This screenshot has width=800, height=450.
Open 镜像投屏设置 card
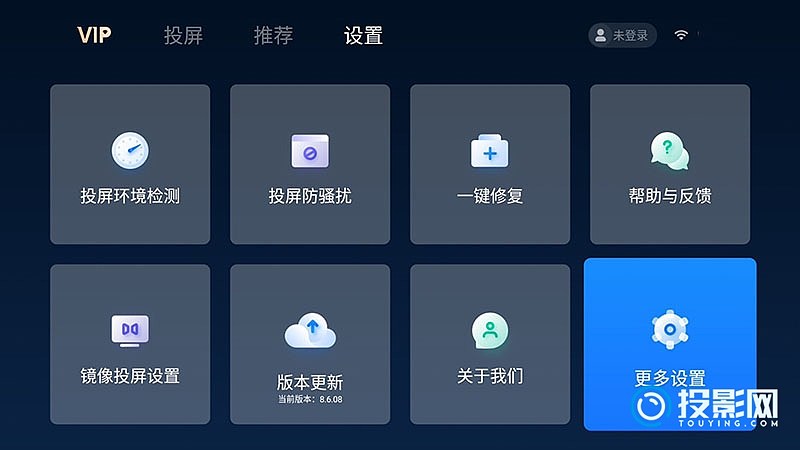coord(130,344)
